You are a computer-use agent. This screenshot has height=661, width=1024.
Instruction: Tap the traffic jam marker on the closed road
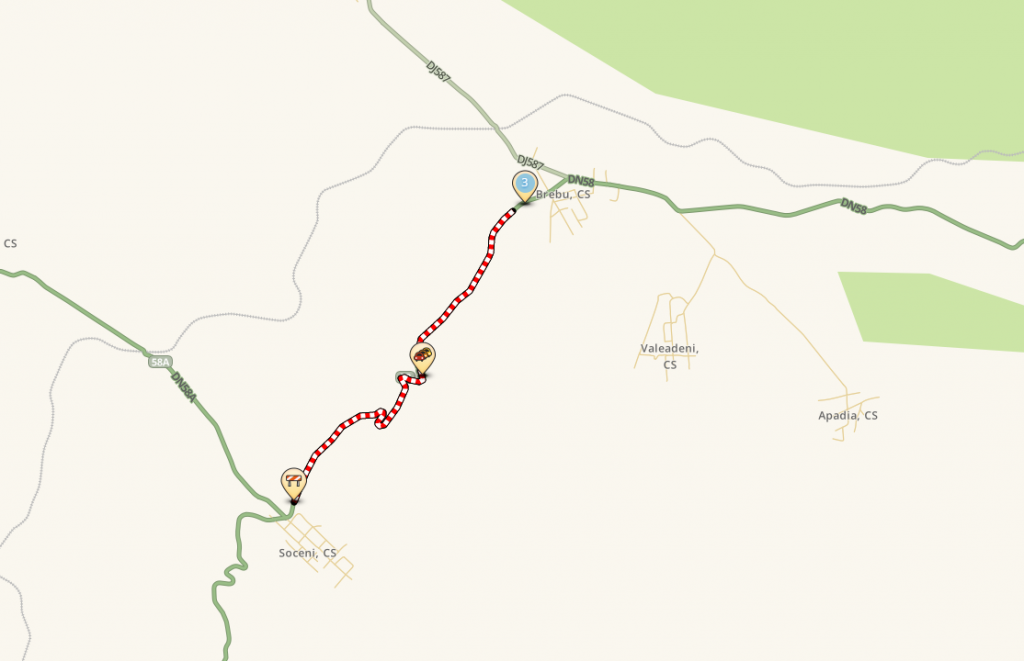click(422, 355)
